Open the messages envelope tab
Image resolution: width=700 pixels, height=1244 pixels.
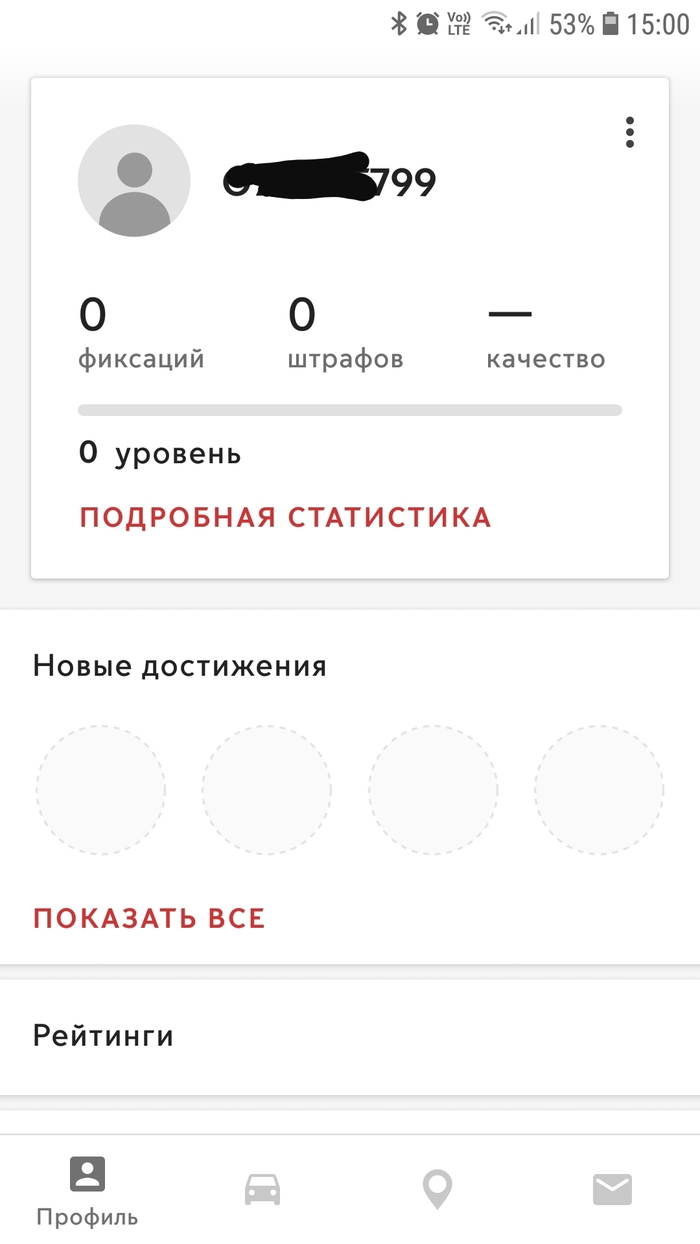pyautogui.click(x=612, y=1189)
